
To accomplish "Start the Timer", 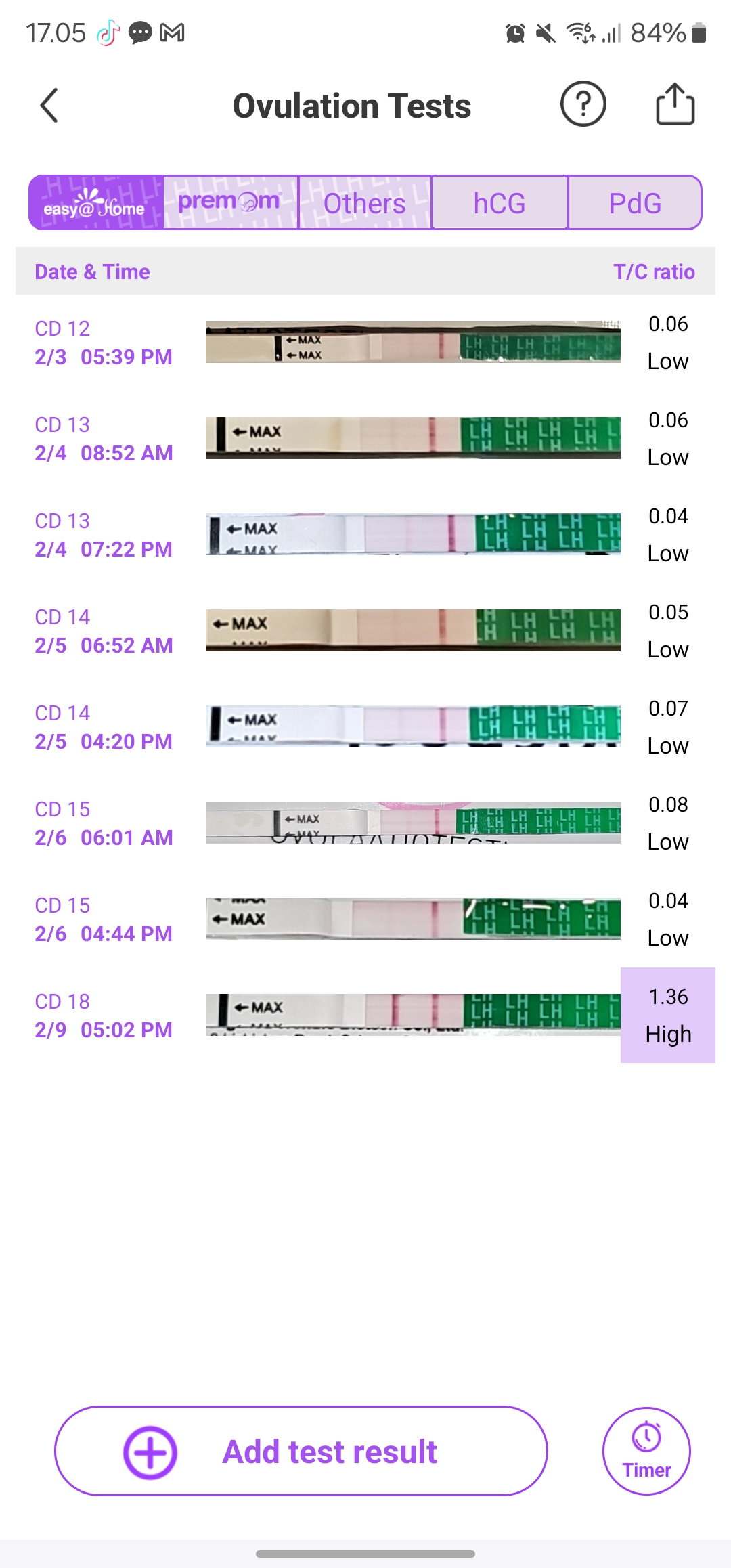I will pyautogui.click(x=646, y=1451).
